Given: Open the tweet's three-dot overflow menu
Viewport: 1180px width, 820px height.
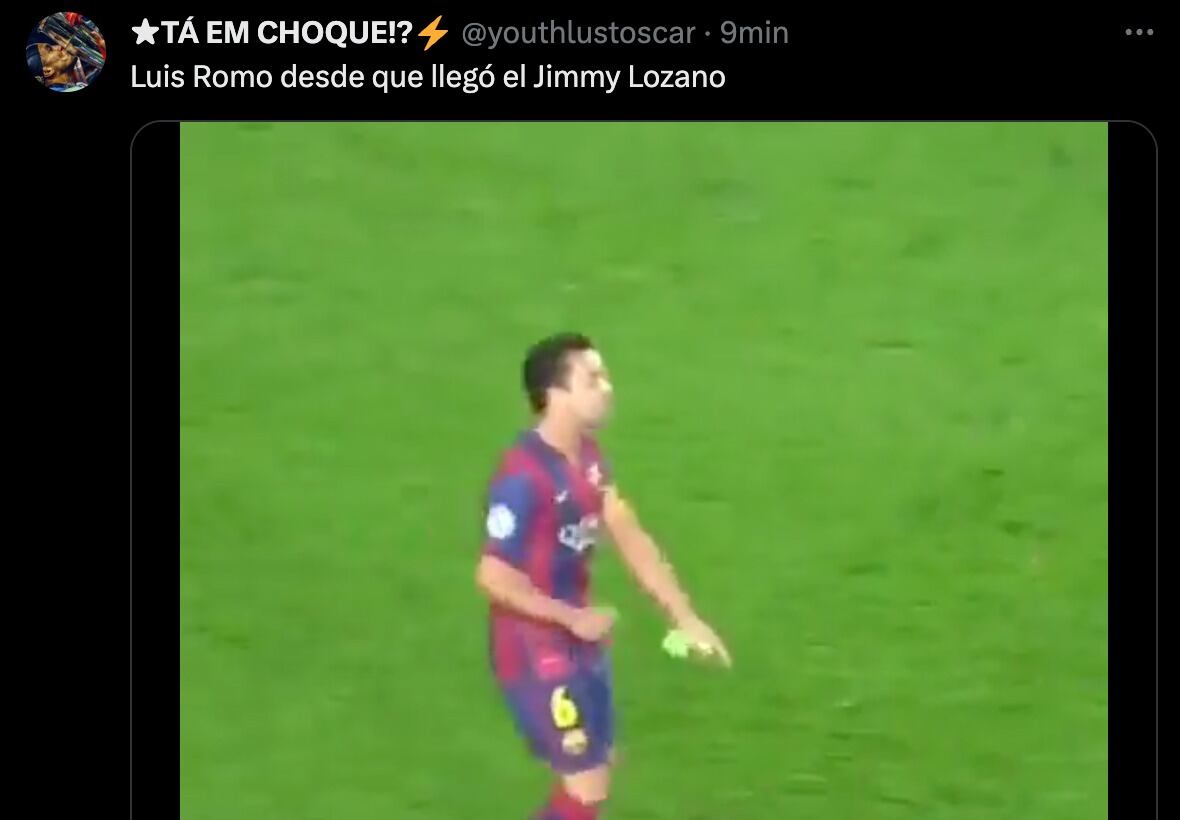Looking at the screenshot, I should point(1139,33).
